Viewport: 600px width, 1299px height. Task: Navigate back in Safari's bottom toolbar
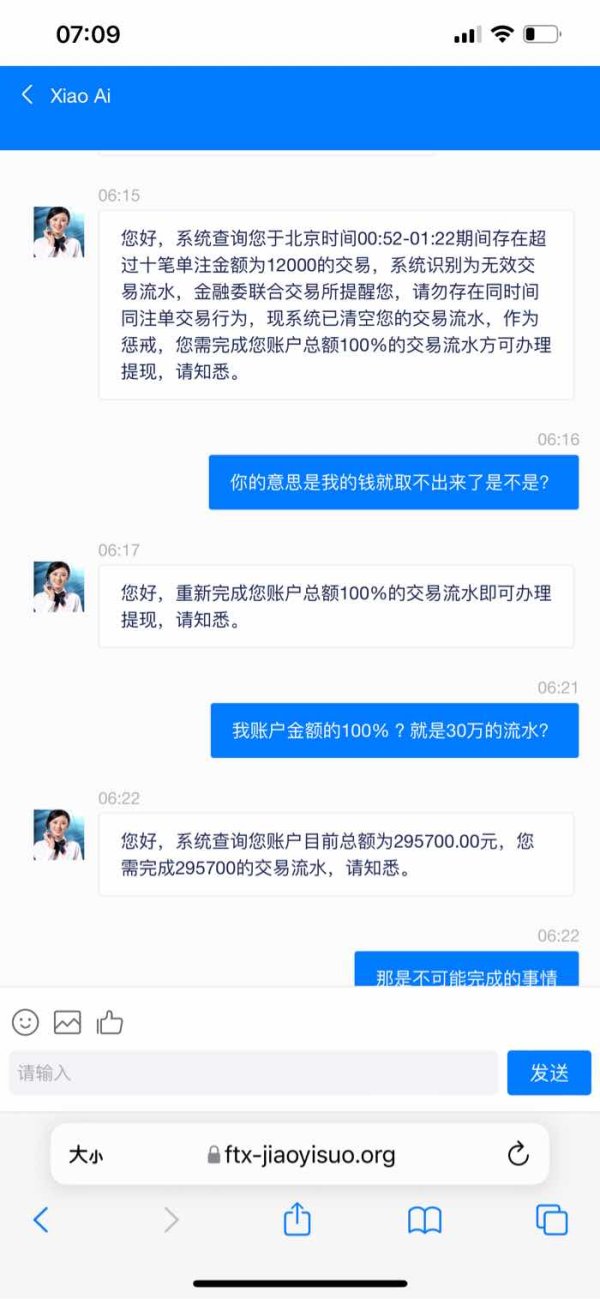(x=41, y=1219)
